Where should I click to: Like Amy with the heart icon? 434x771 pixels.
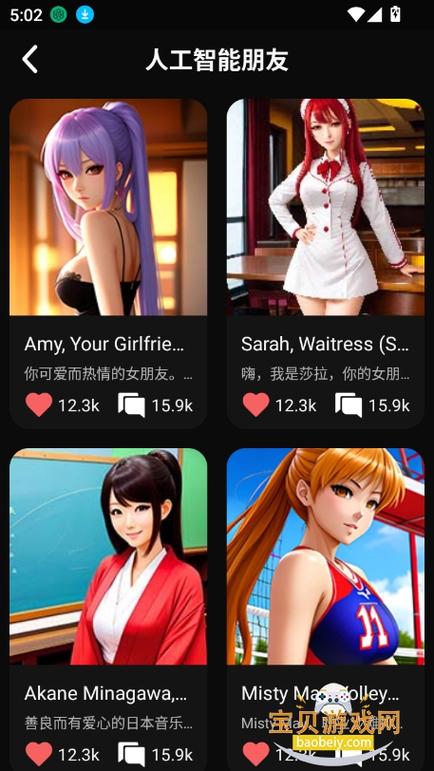(x=39, y=405)
